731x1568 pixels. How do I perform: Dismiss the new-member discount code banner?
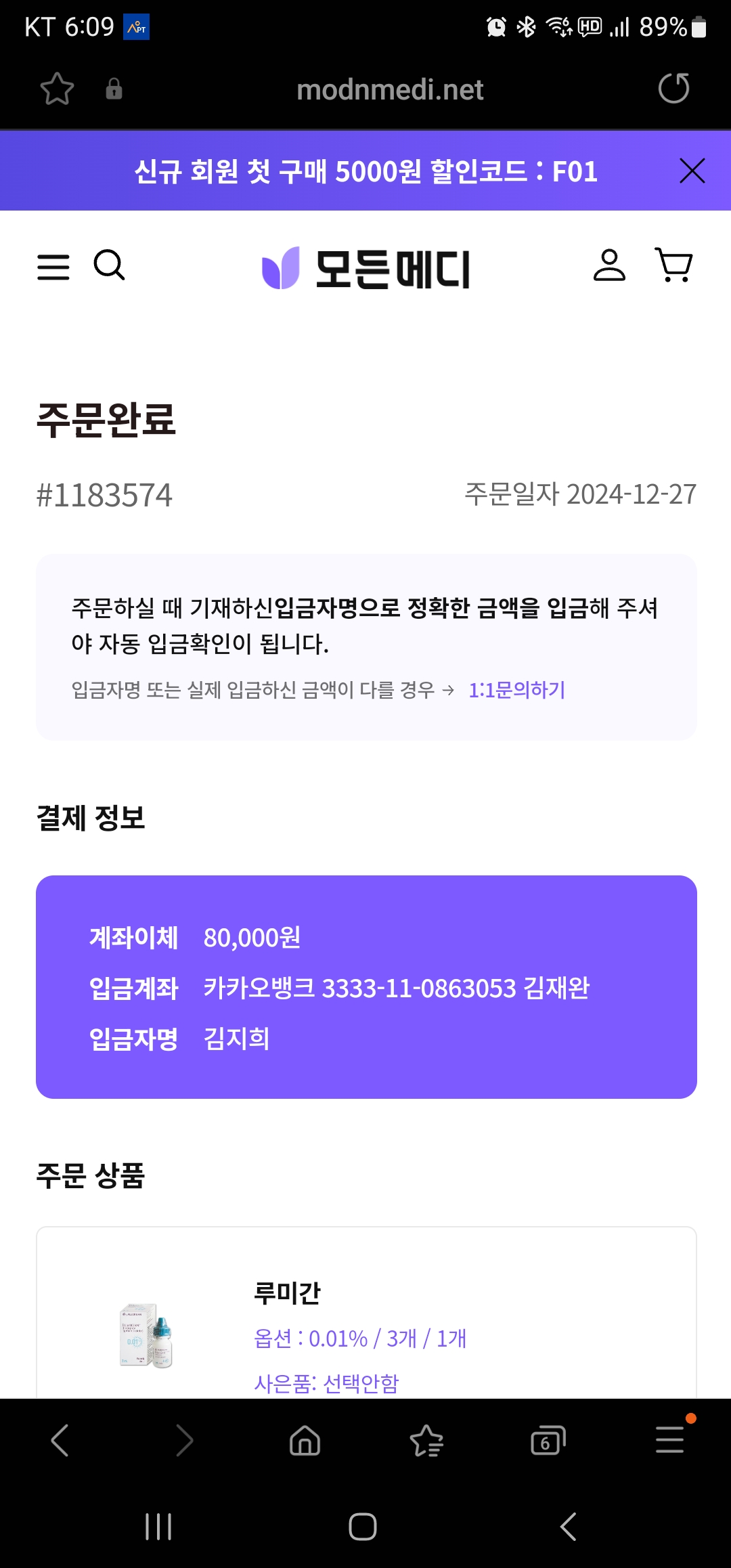click(692, 171)
